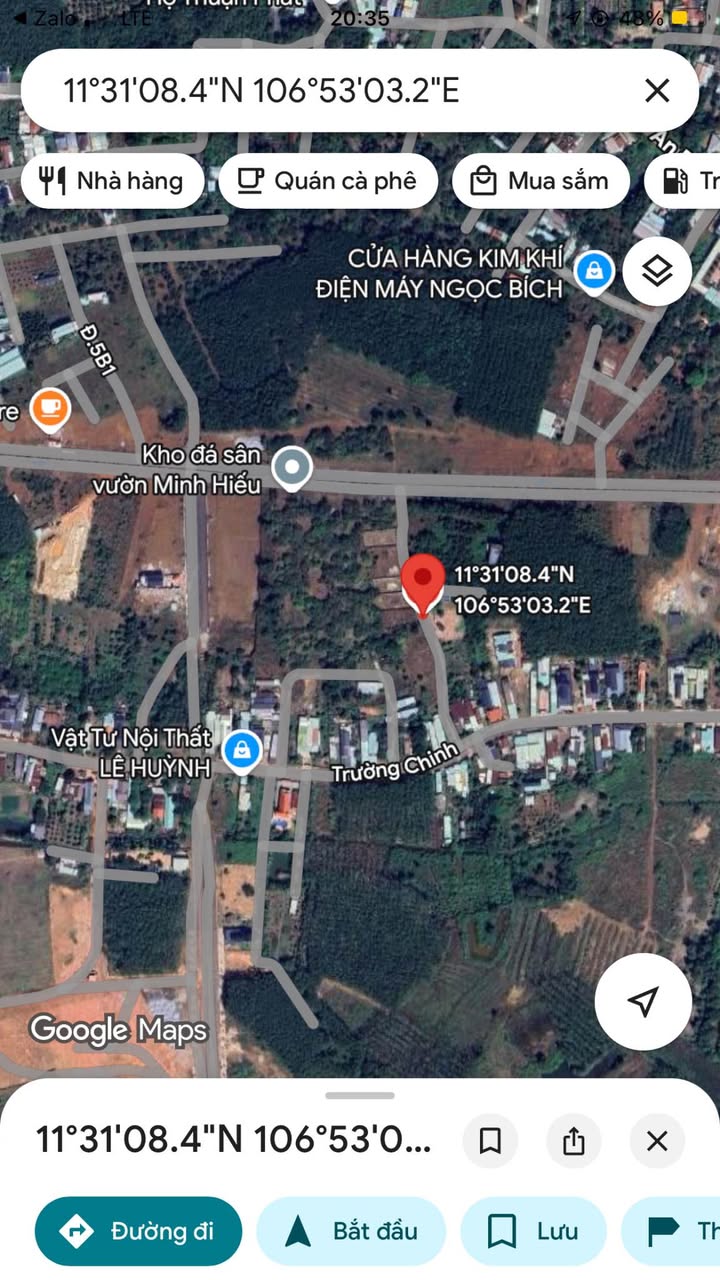Filter by Quán cà phê
The width and height of the screenshot is (720, 1280).
328,181
